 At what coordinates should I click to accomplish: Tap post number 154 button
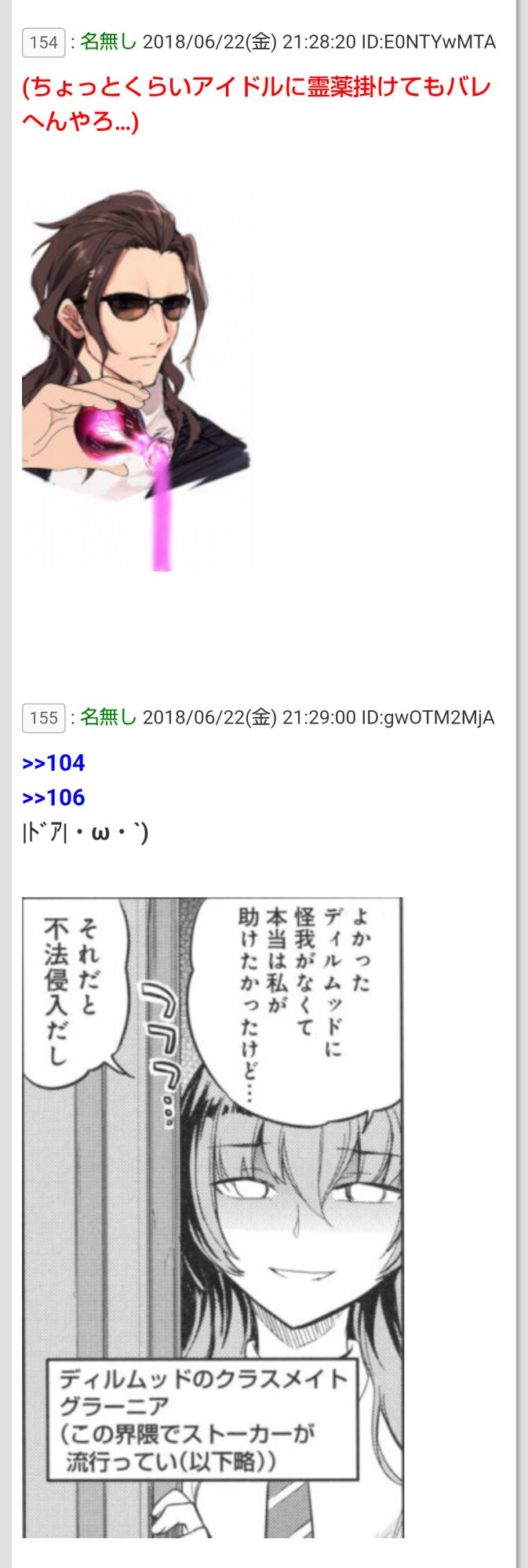click(43, 42)
